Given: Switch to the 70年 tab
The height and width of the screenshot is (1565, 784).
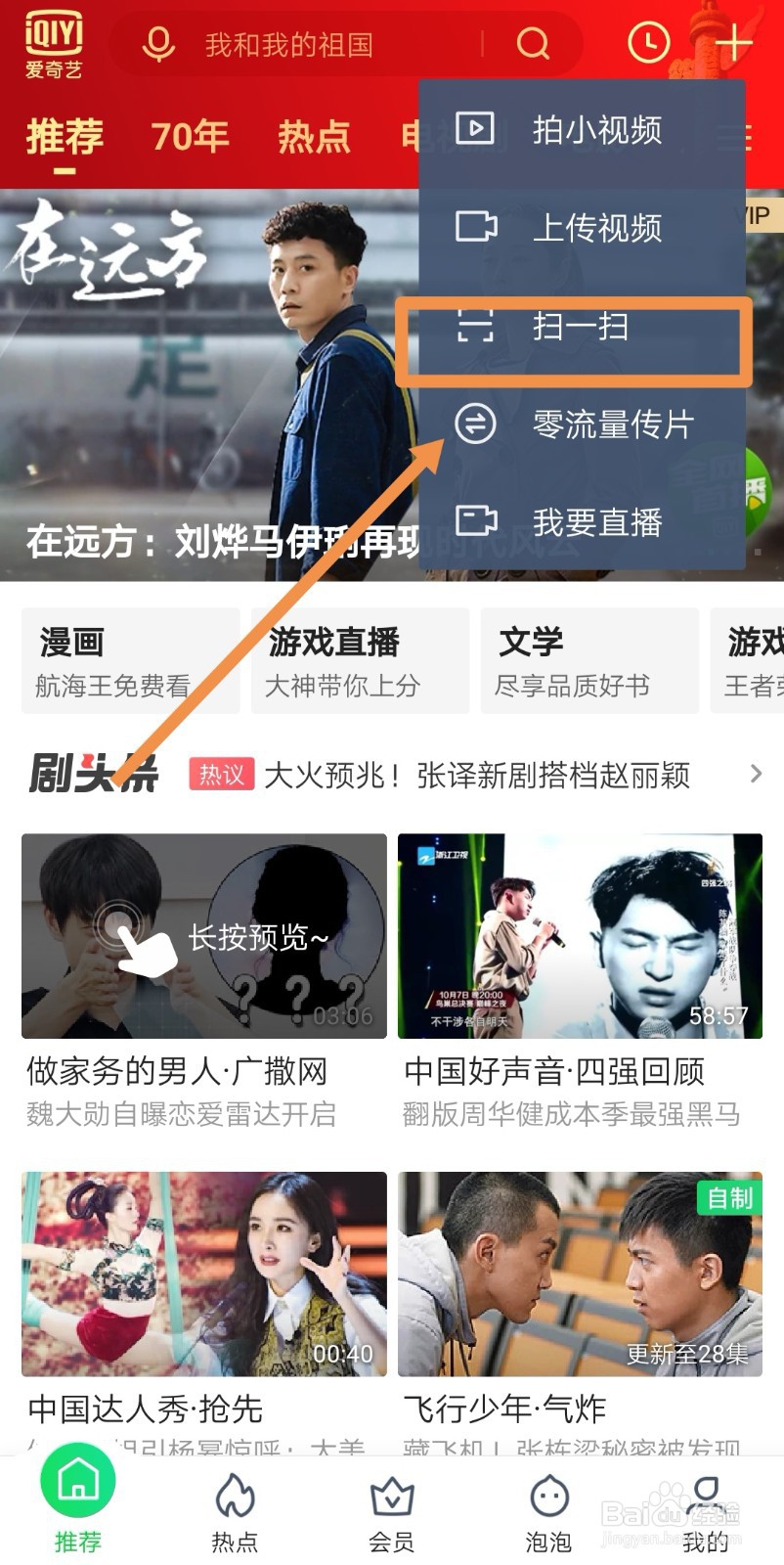Looking at the screenshot, I should click(x=191, y=137).
